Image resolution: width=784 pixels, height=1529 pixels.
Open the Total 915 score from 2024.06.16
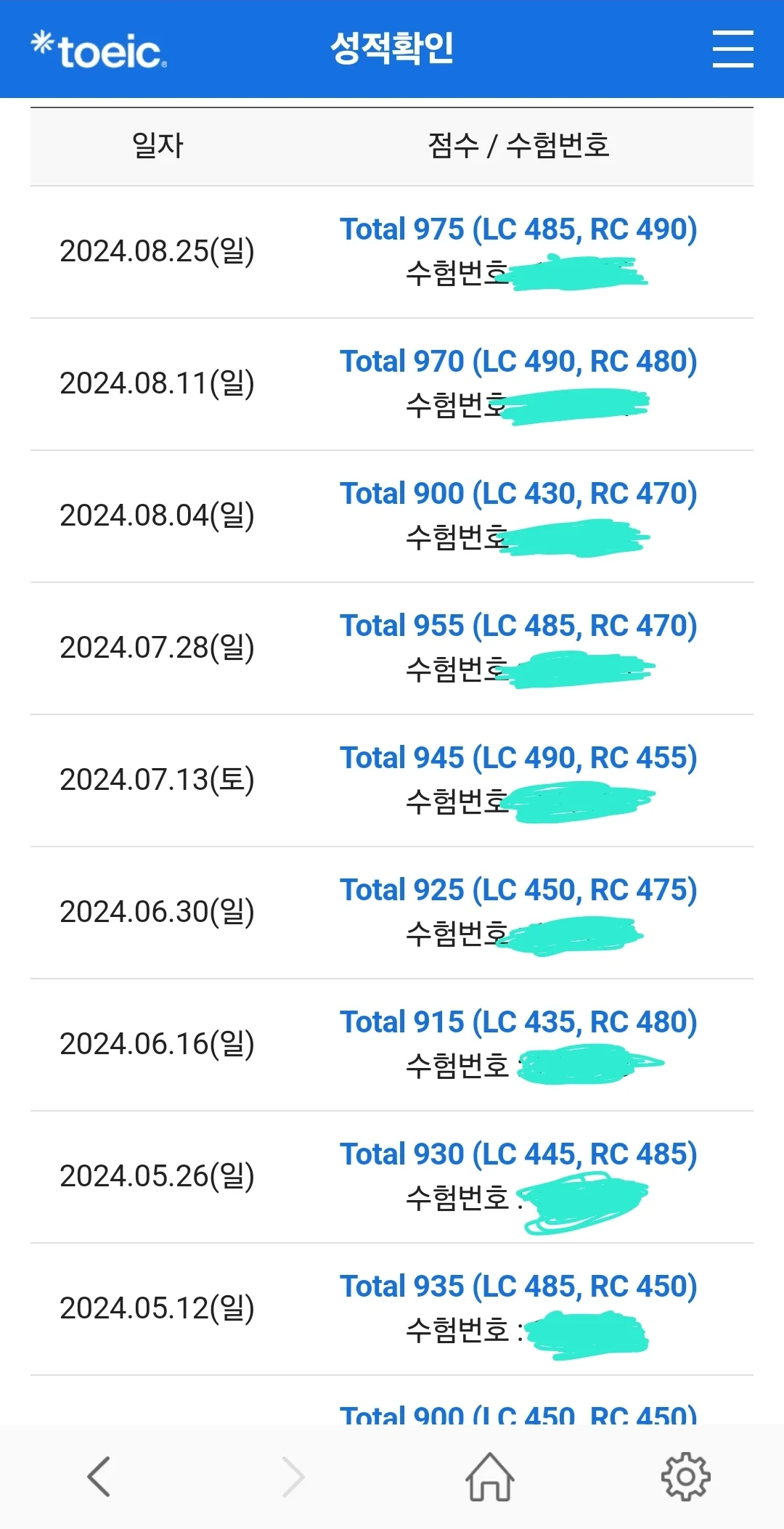[518, 1022]
